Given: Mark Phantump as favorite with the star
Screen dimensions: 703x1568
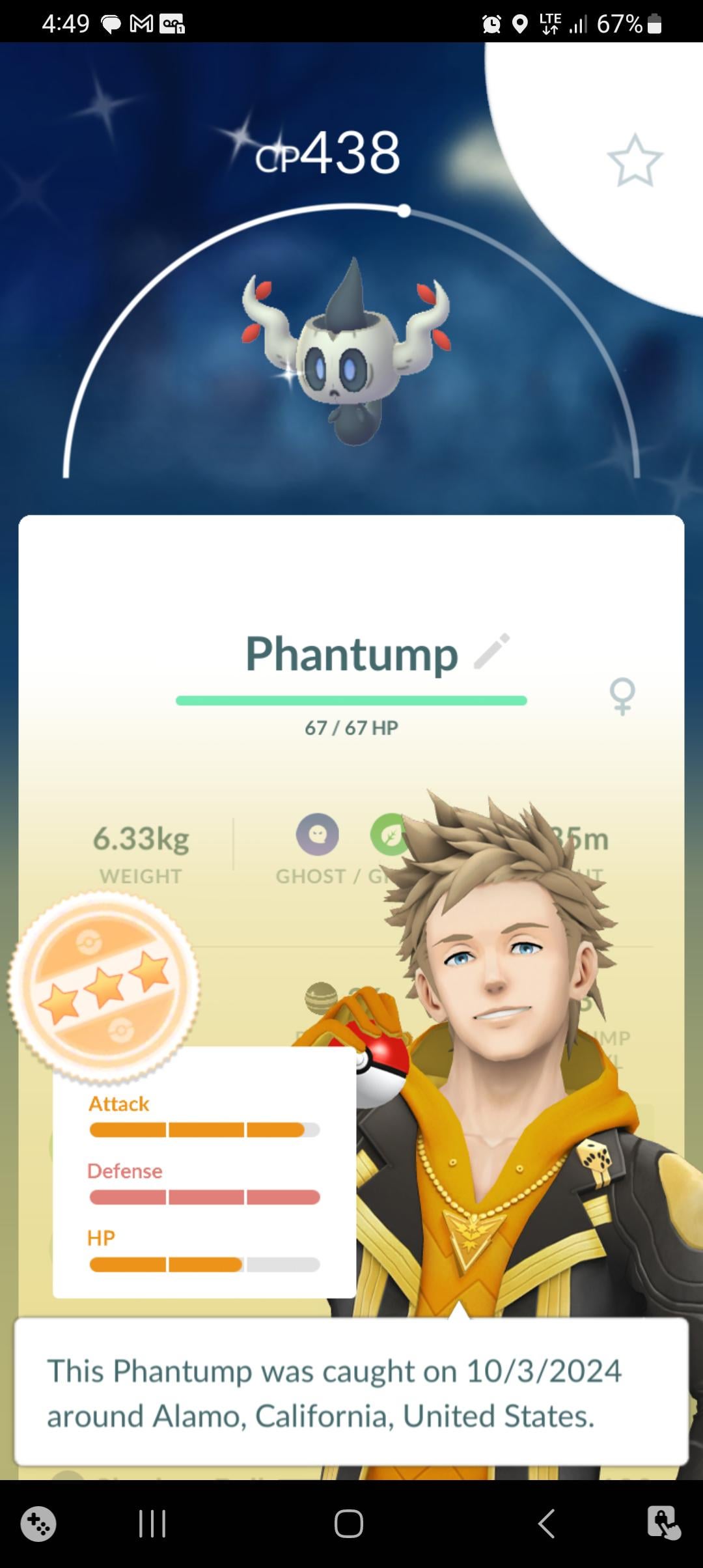Looking at the screenshot, I should [x=635, y=160].
